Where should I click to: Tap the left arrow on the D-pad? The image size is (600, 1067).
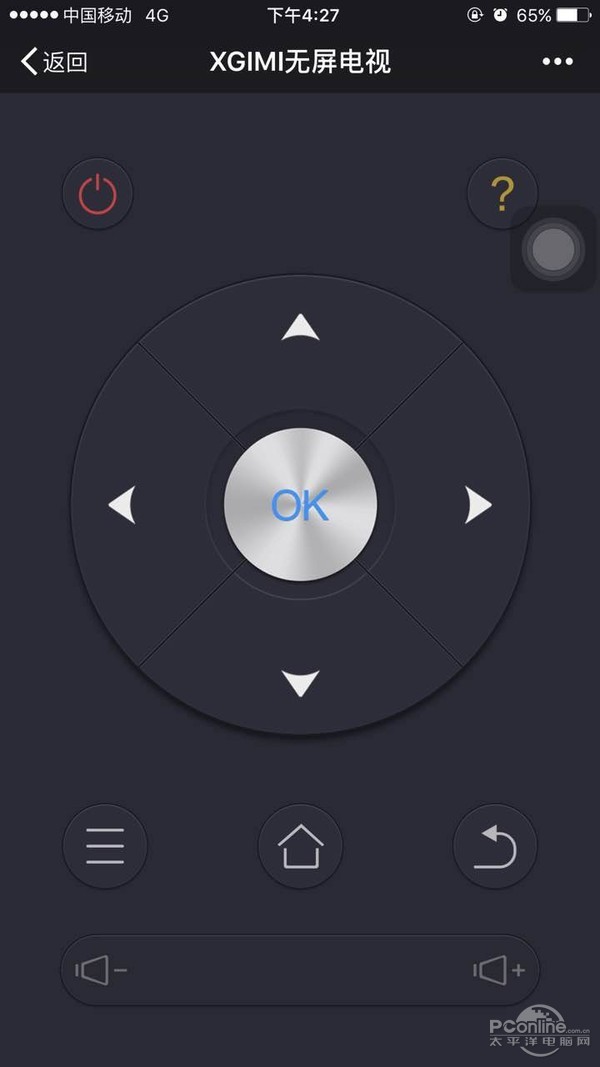[122, 505]
